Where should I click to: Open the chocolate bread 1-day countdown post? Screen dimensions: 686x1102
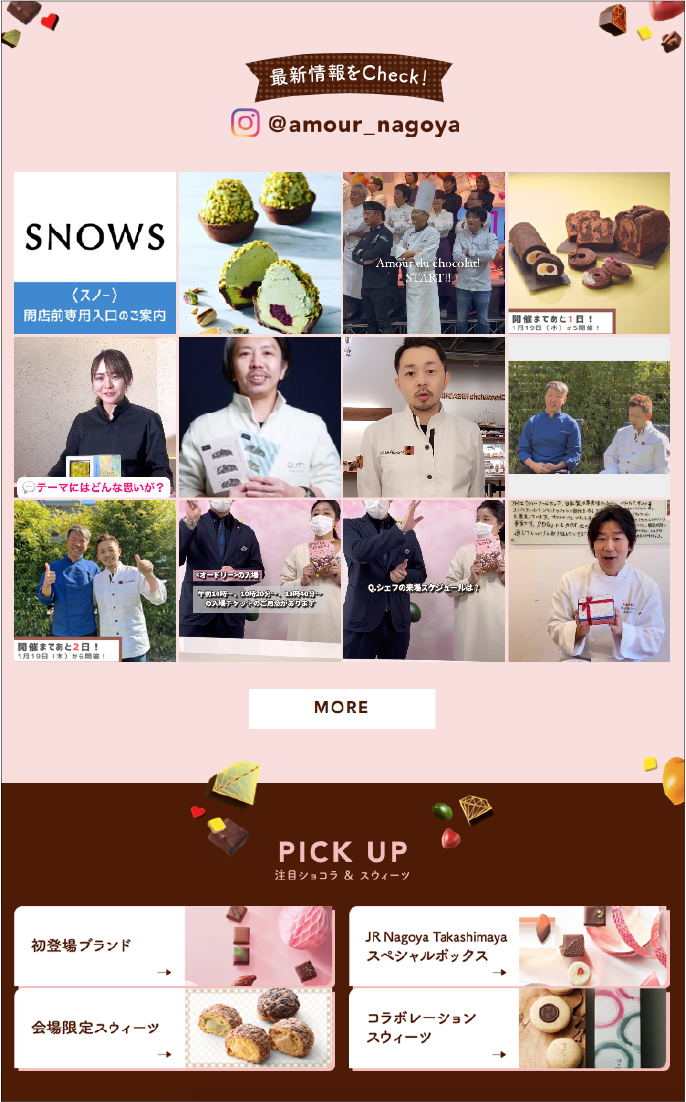(x=589, y=253)
